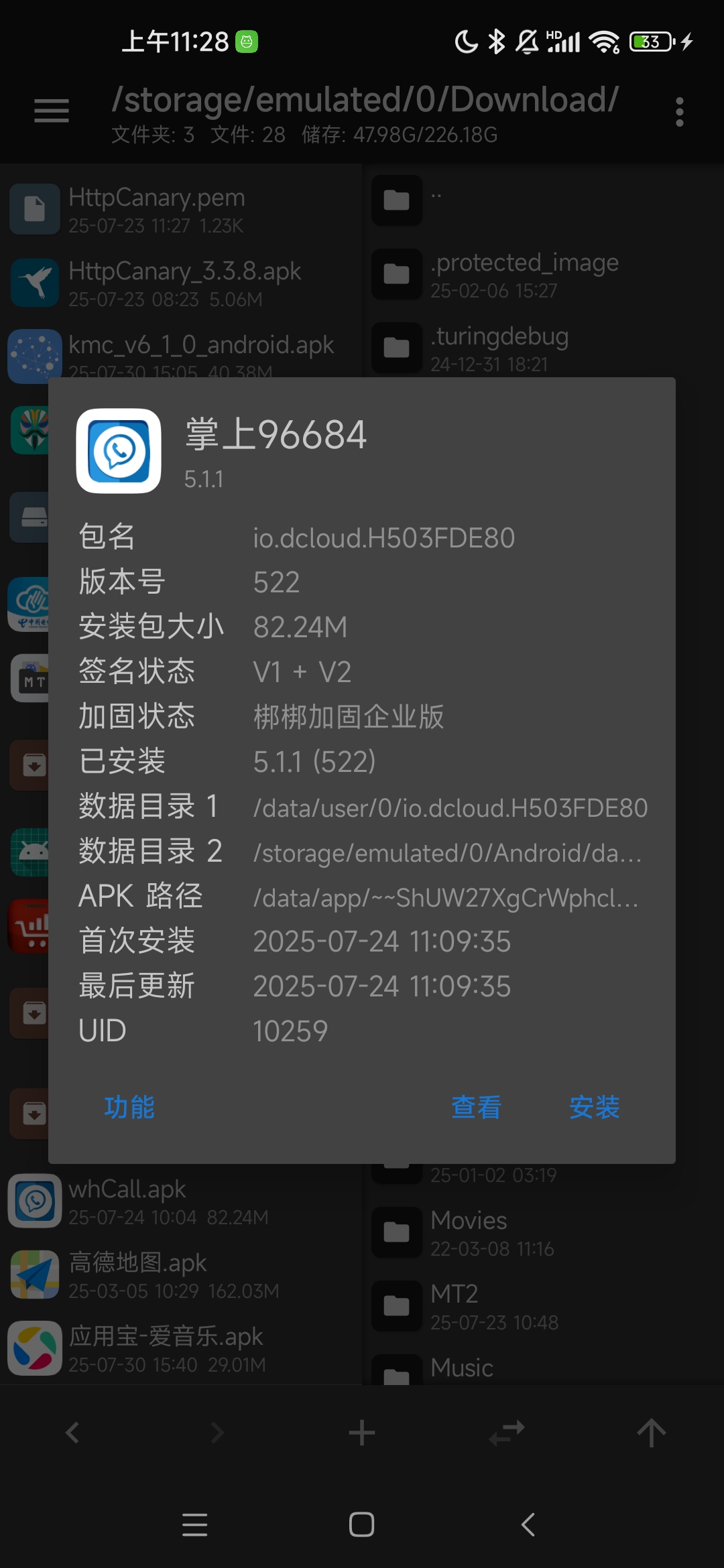Open the three-dot overflow menu

pos(679,112)
